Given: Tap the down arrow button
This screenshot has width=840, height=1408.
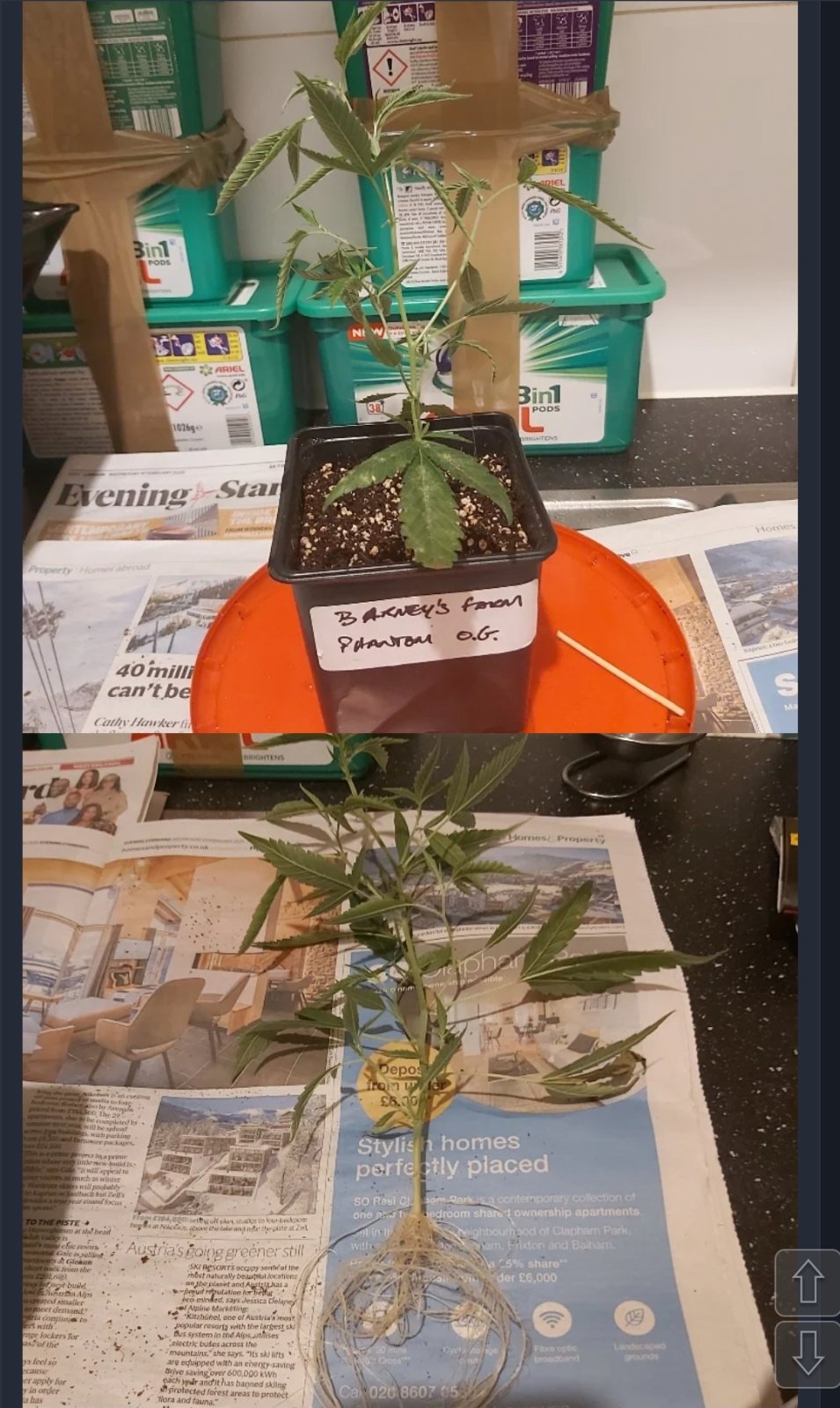Looking at the screenshot, I should coord(807,1353).
